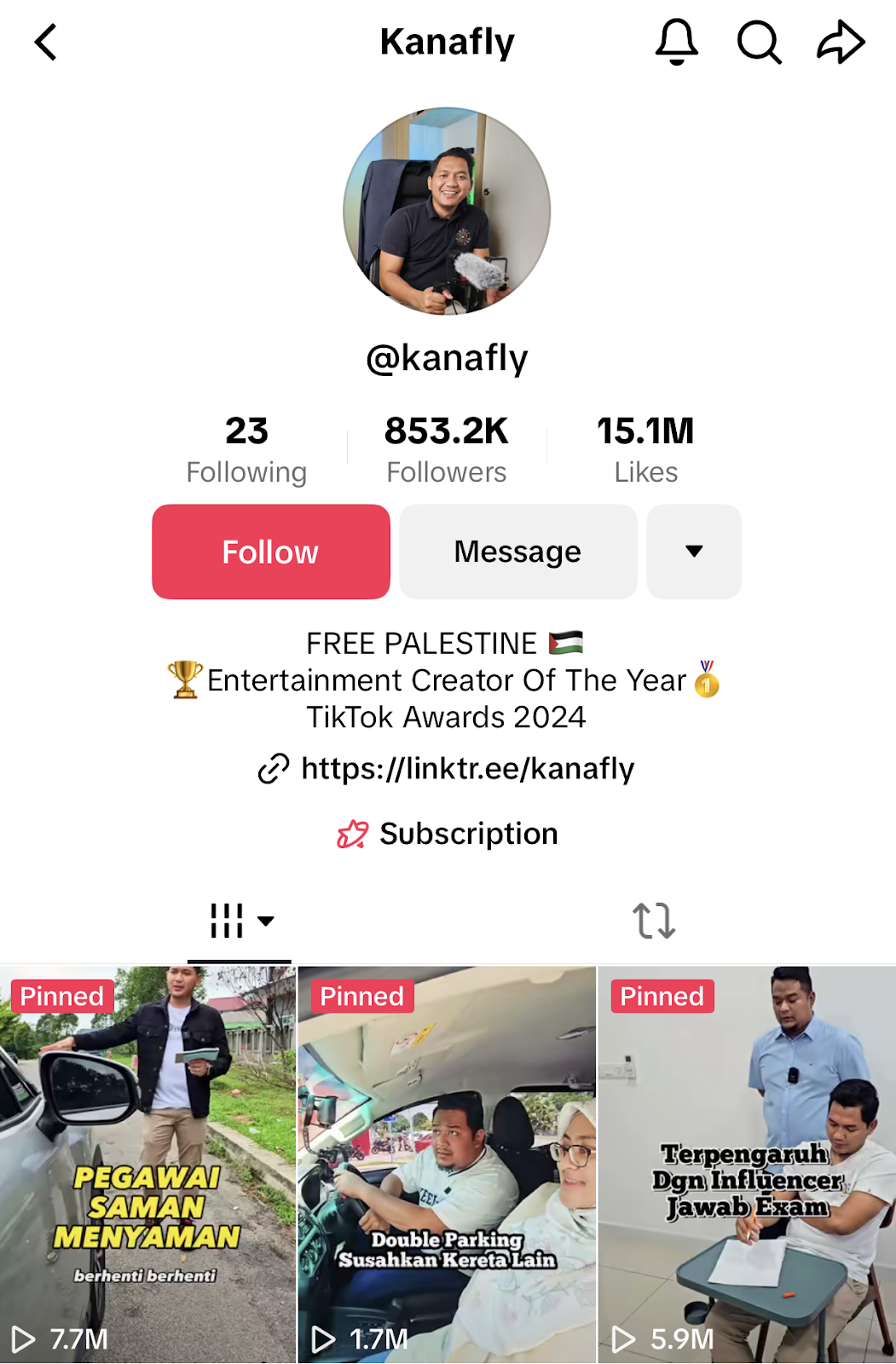The width and height of the screenshot is (896, 1364).
Task: View Kanafly's profile picture
Action: point(447,211)
